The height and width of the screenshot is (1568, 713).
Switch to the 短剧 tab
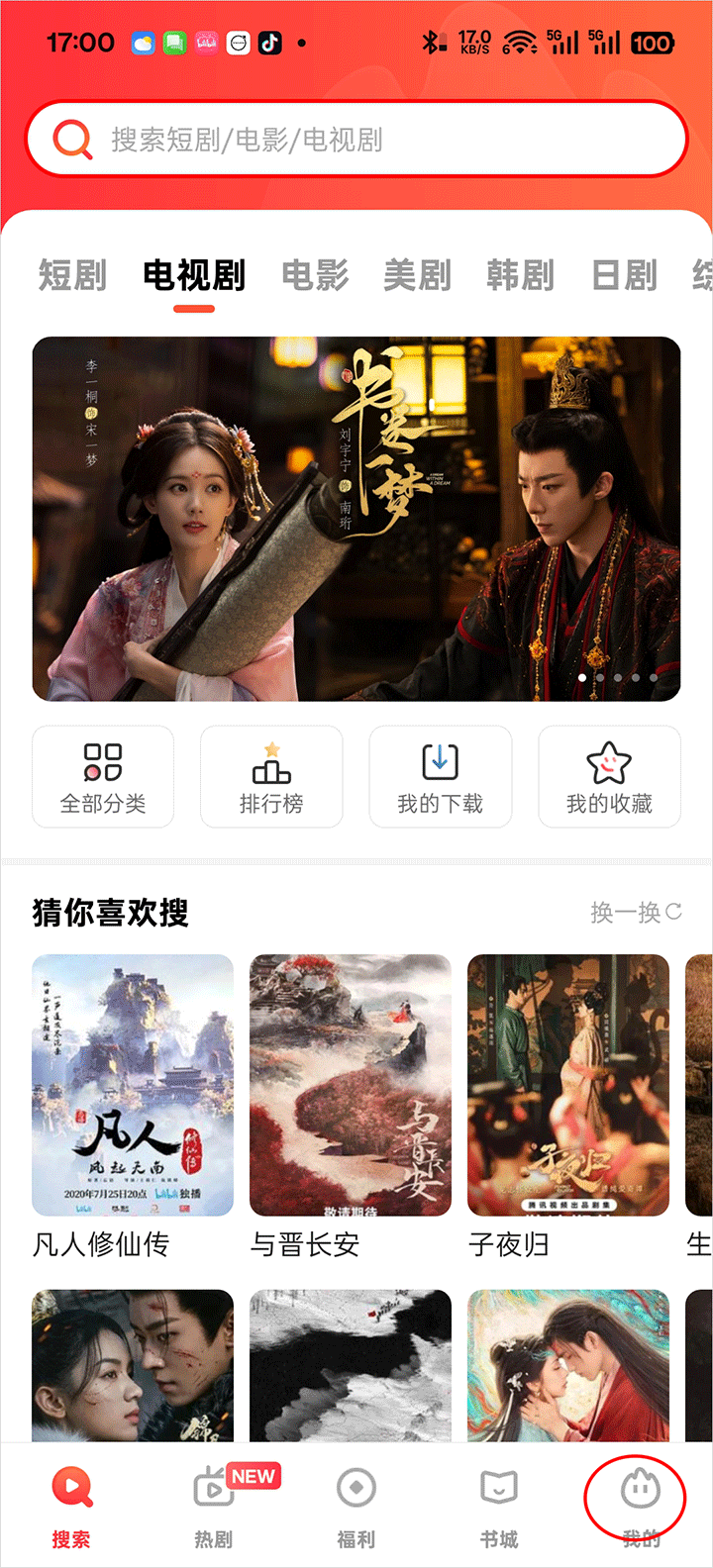[x=72, y=275]
